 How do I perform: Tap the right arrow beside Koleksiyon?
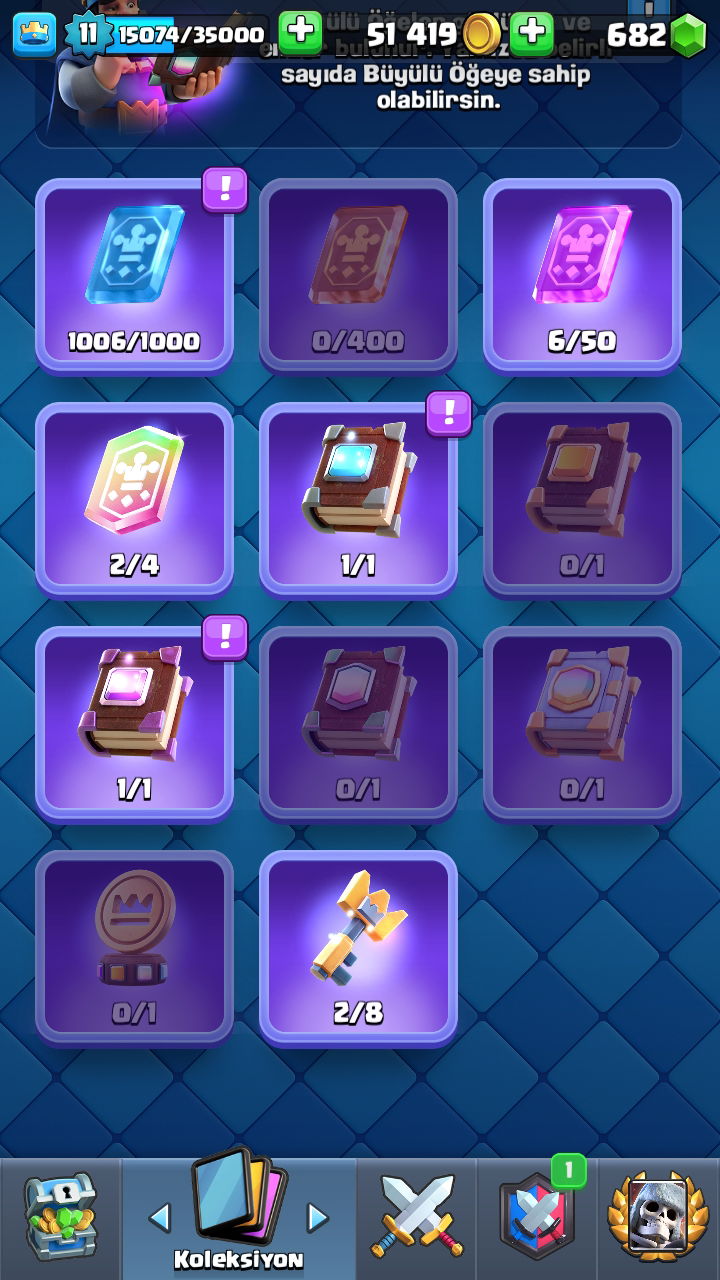317,1217
